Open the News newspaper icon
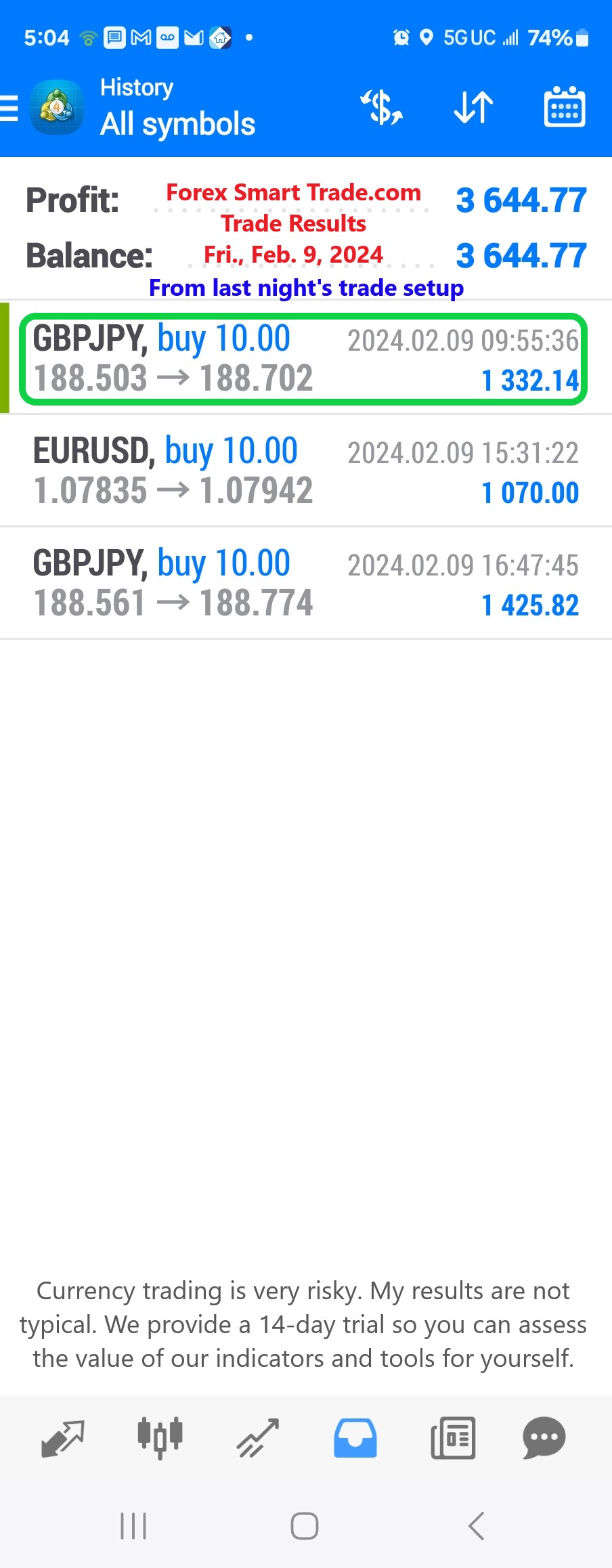This screenshot has width=612, height=1568. [452, 1439]
